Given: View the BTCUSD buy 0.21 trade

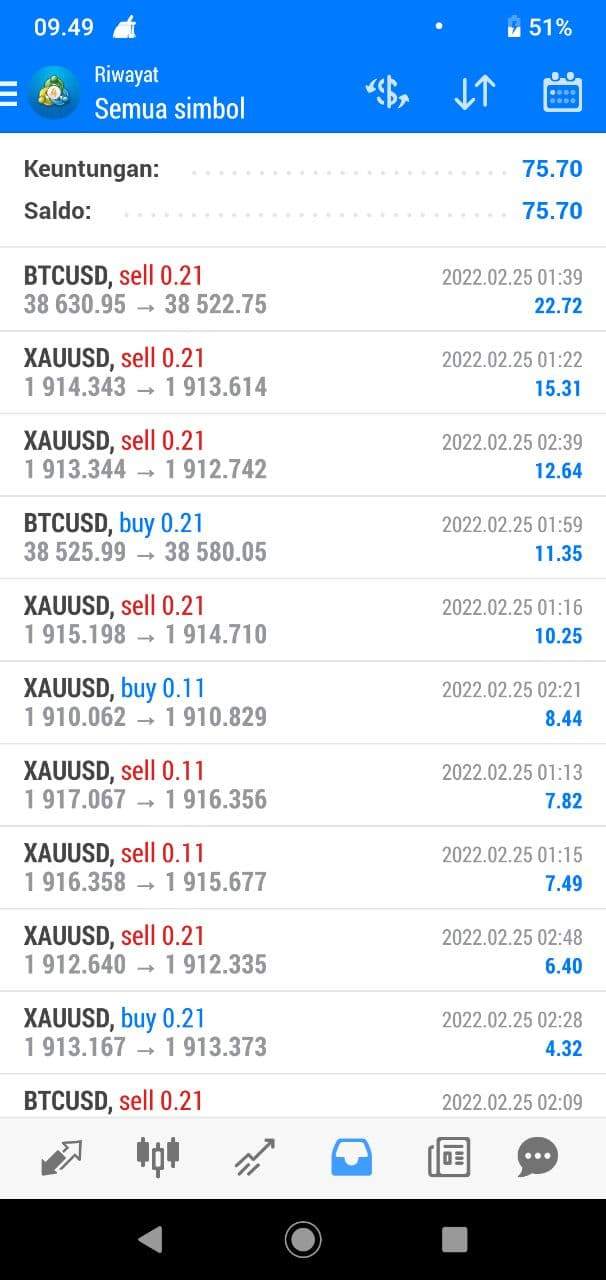Looking at the screenshot, I should click(303, 537).
